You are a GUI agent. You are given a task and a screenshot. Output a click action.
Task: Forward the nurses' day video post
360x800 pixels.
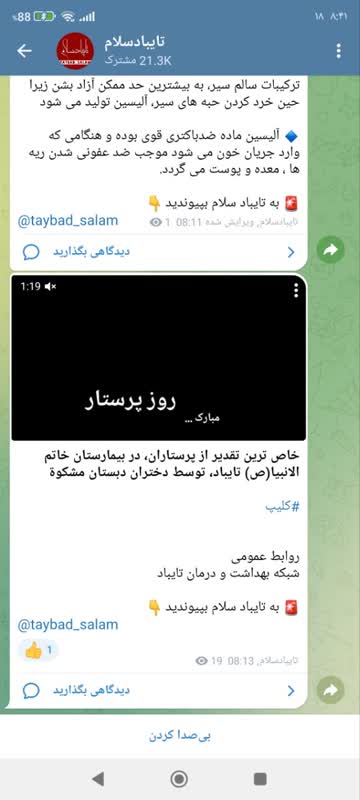(x=330, y=690)
